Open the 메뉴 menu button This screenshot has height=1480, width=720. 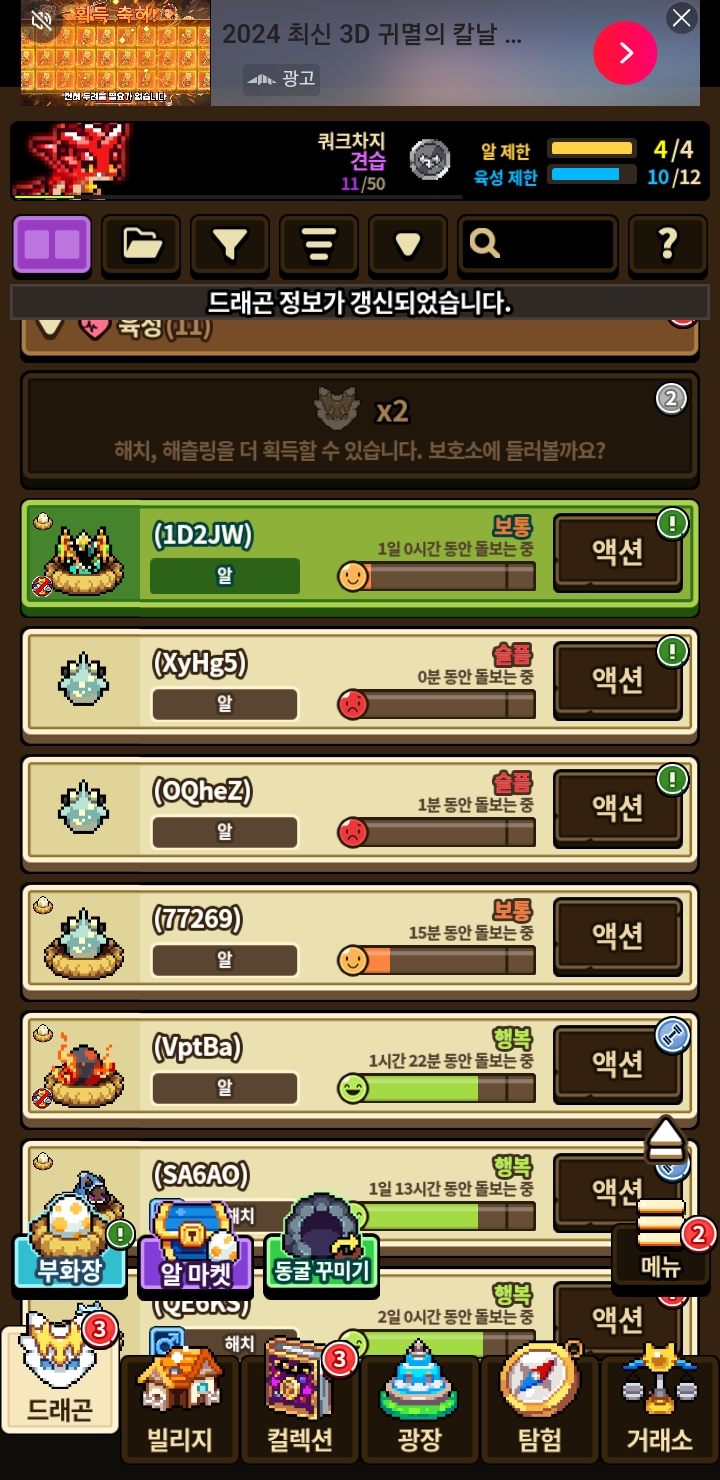click(x=661, y=1245)
